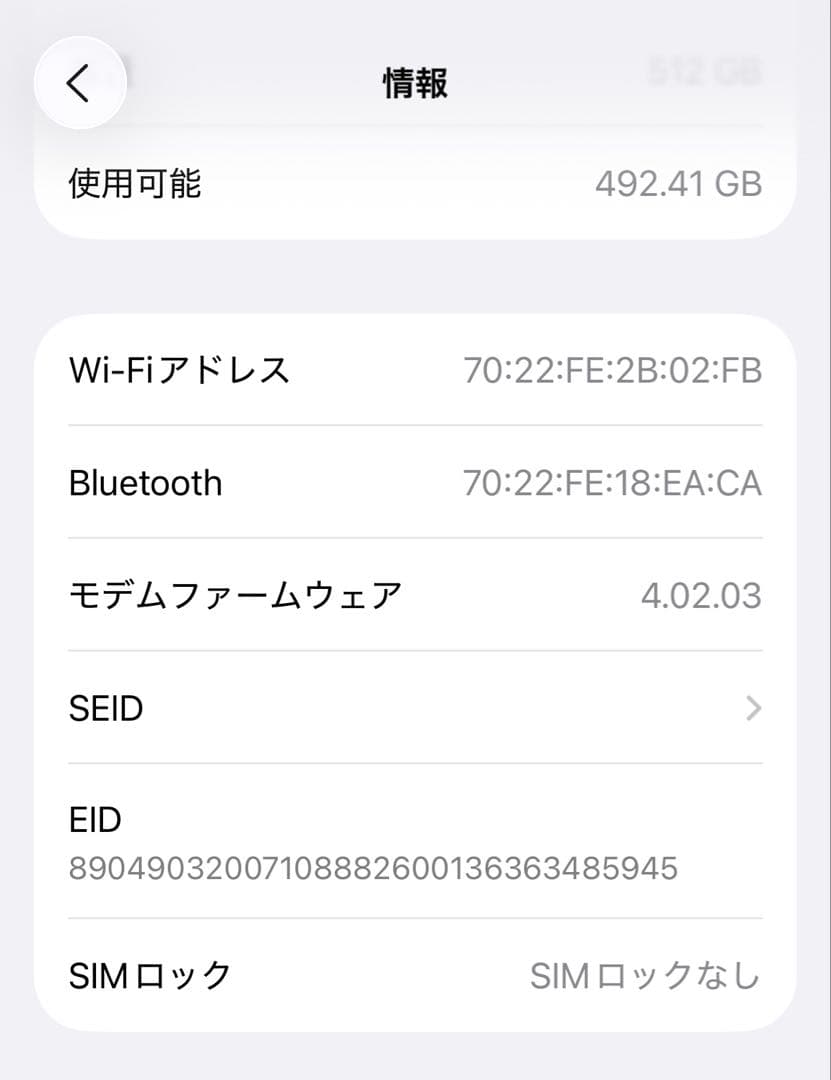The height and width of the screenshot is (1080, 831).
Task: Select the Bluetooth address 70:22:FE:18:EA:CA
Action: [x=611, y=483]
